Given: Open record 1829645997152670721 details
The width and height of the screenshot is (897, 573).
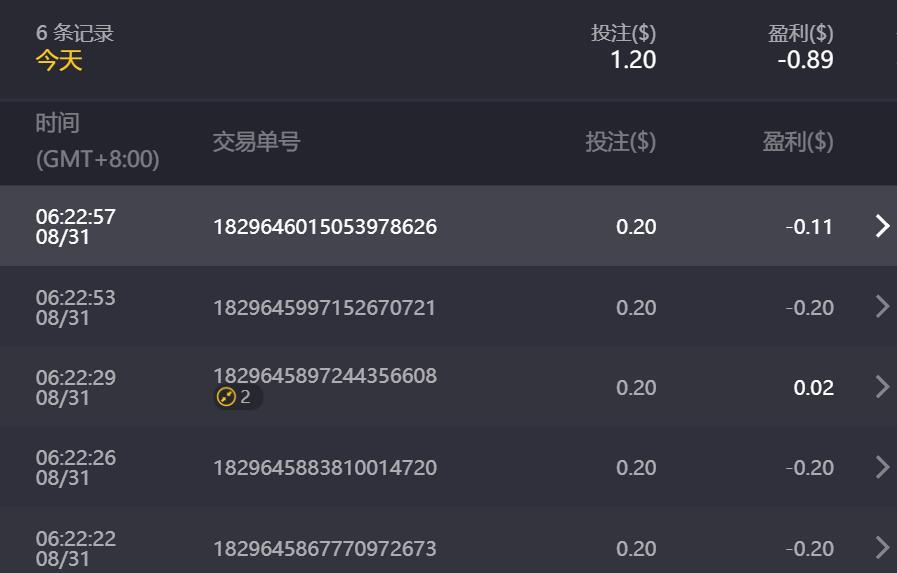Looking at the screenshot, I should tap(882, 307).
